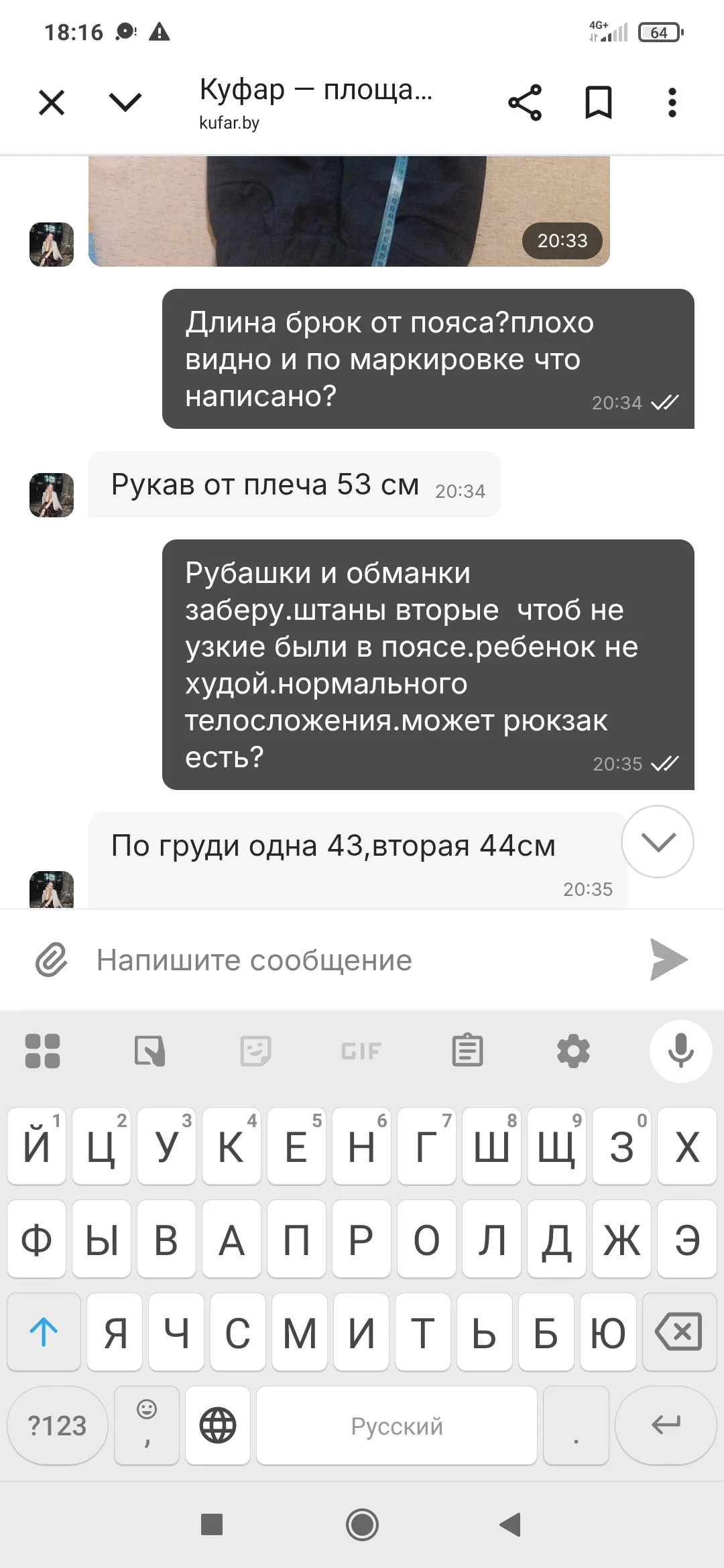724x1568 pixels.
Task: Open the photo sent at 20:33
Action: point(349,211)
